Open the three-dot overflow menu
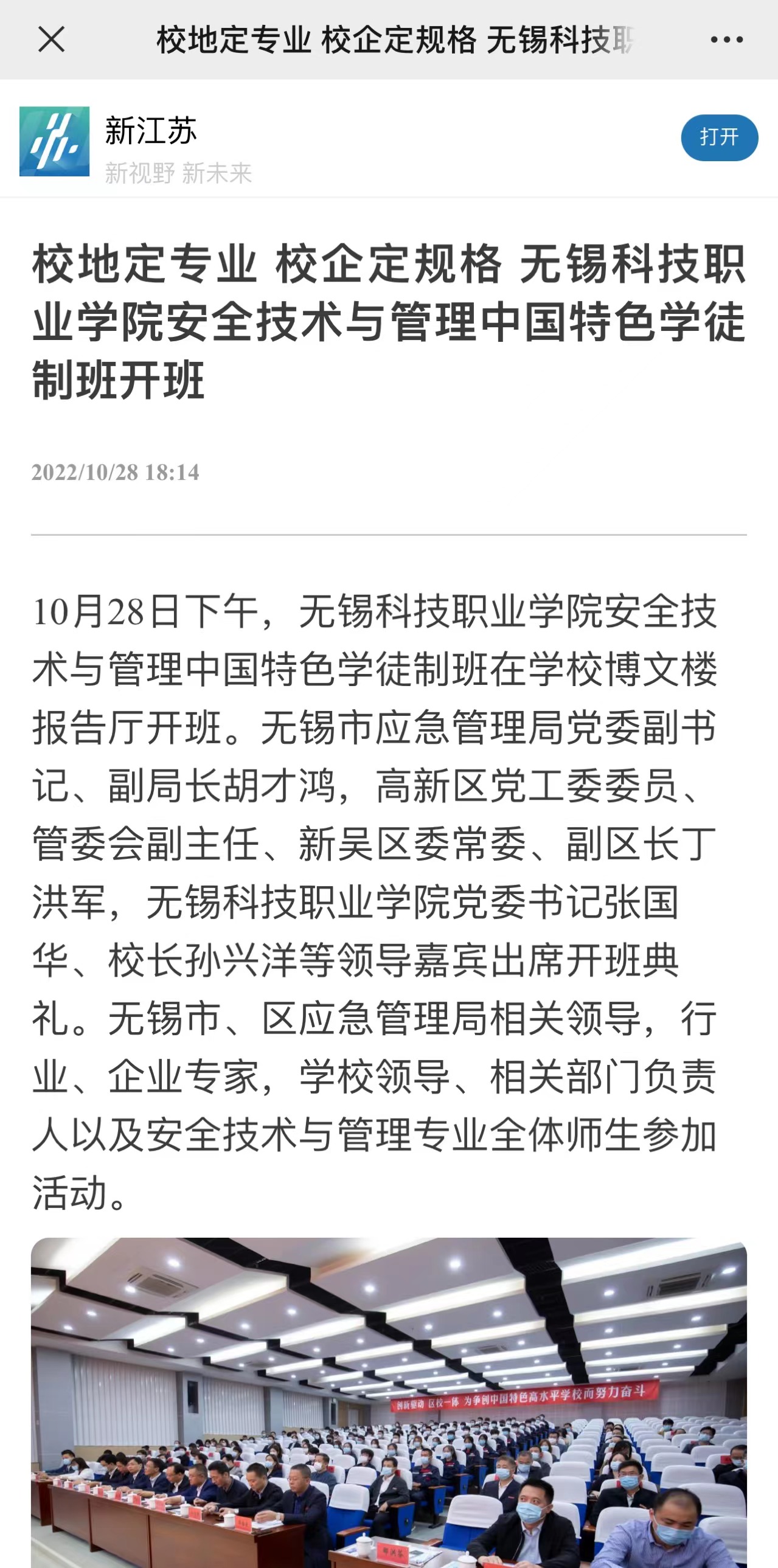Image resolution: width=778 pixels, height=1568 pixels. coord(726,40)
